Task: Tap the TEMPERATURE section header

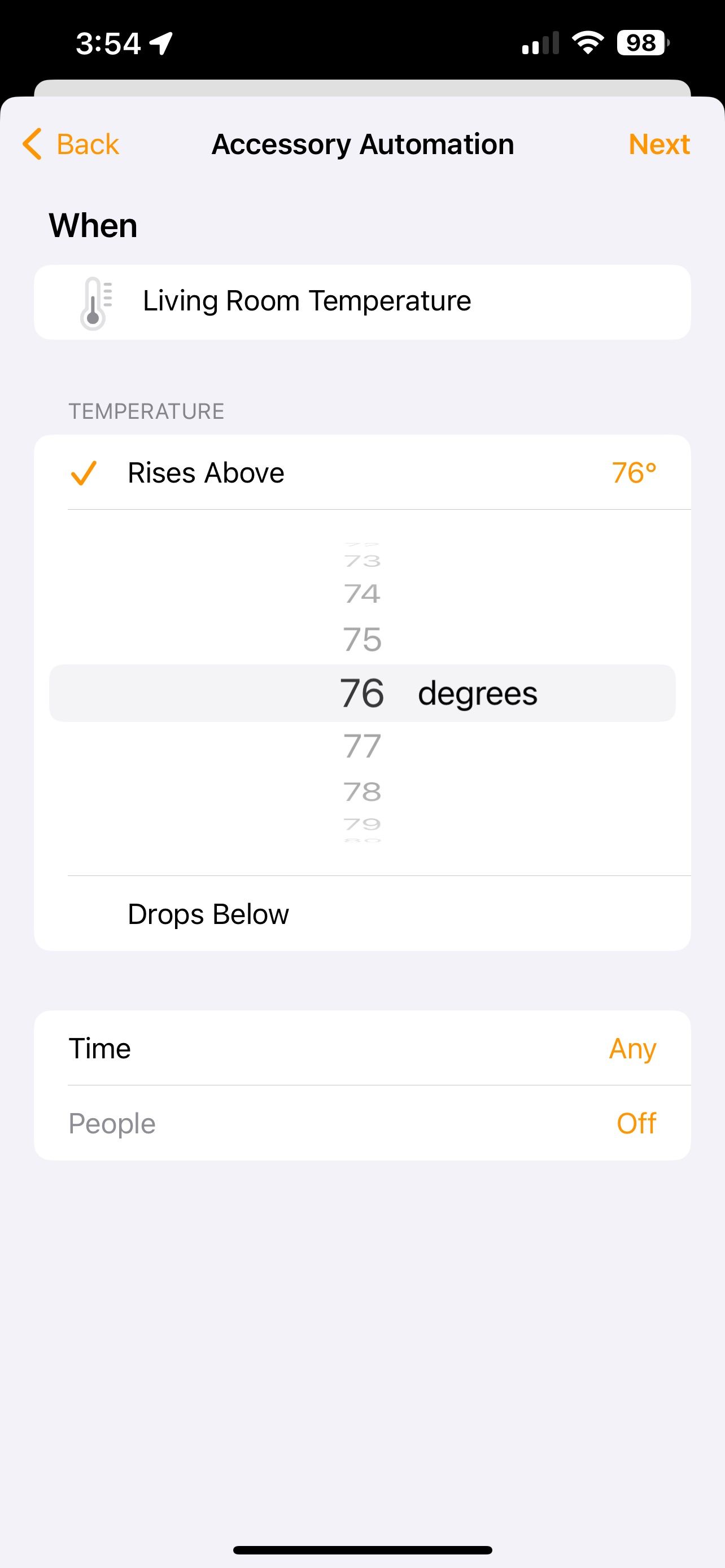Action: (146, 410)
